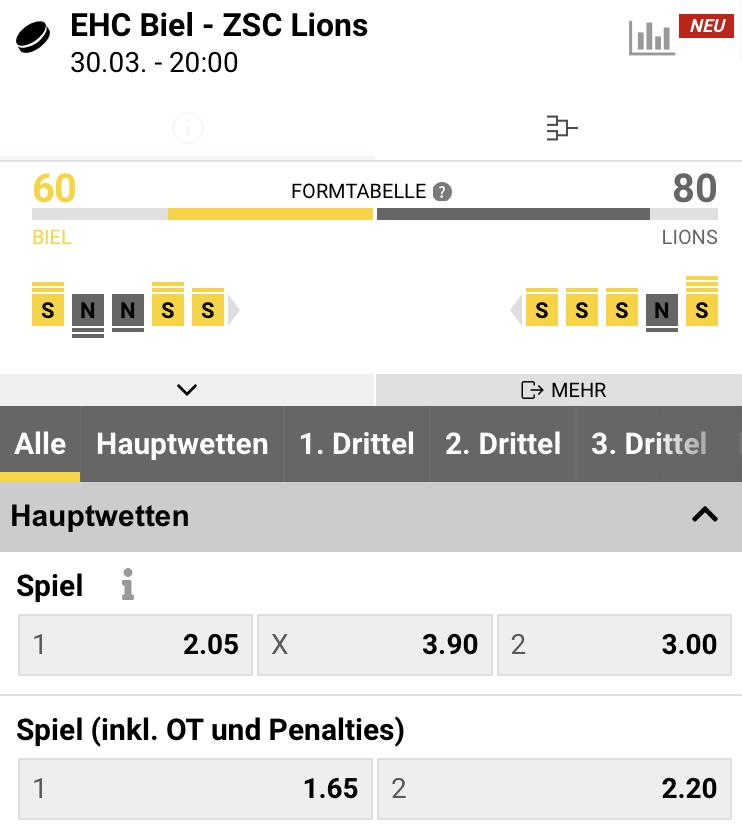The height and width of the screenshot is (831, 742).
Task: Show 1. Drittel bets
Action: tap(357, 444)
